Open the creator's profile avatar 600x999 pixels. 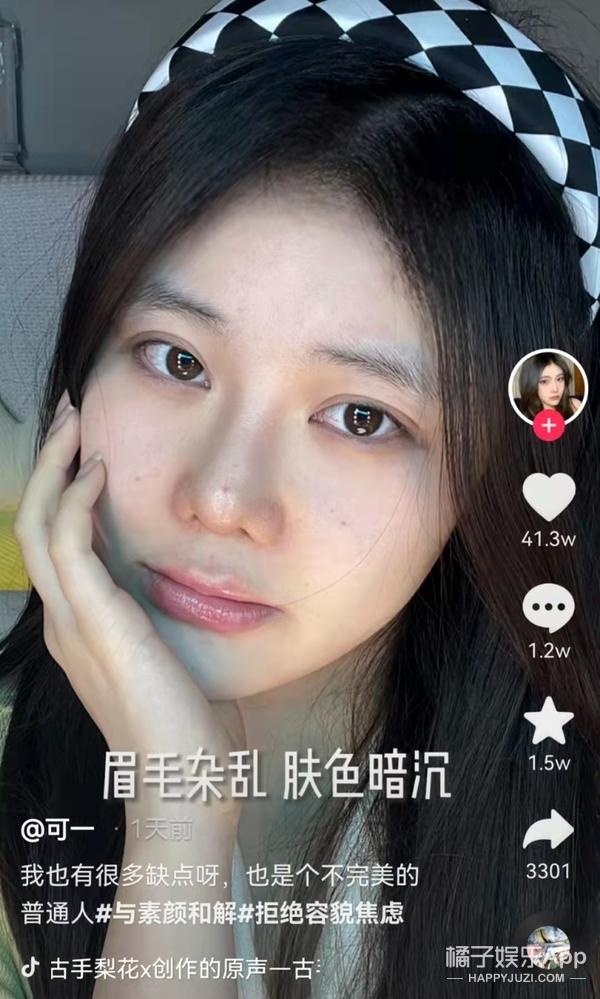(x=548, y=387)
